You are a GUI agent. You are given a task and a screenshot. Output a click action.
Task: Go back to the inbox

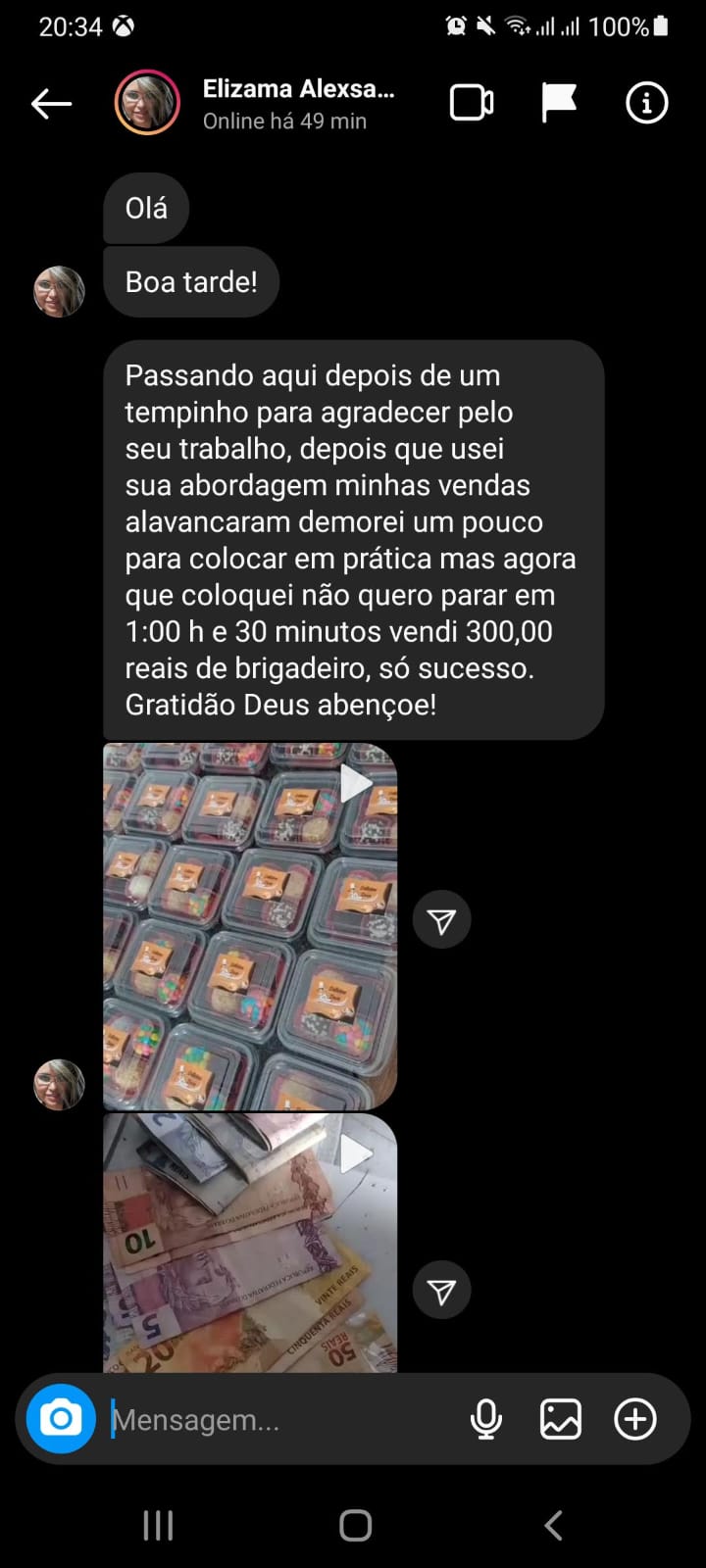coord(51,103)
